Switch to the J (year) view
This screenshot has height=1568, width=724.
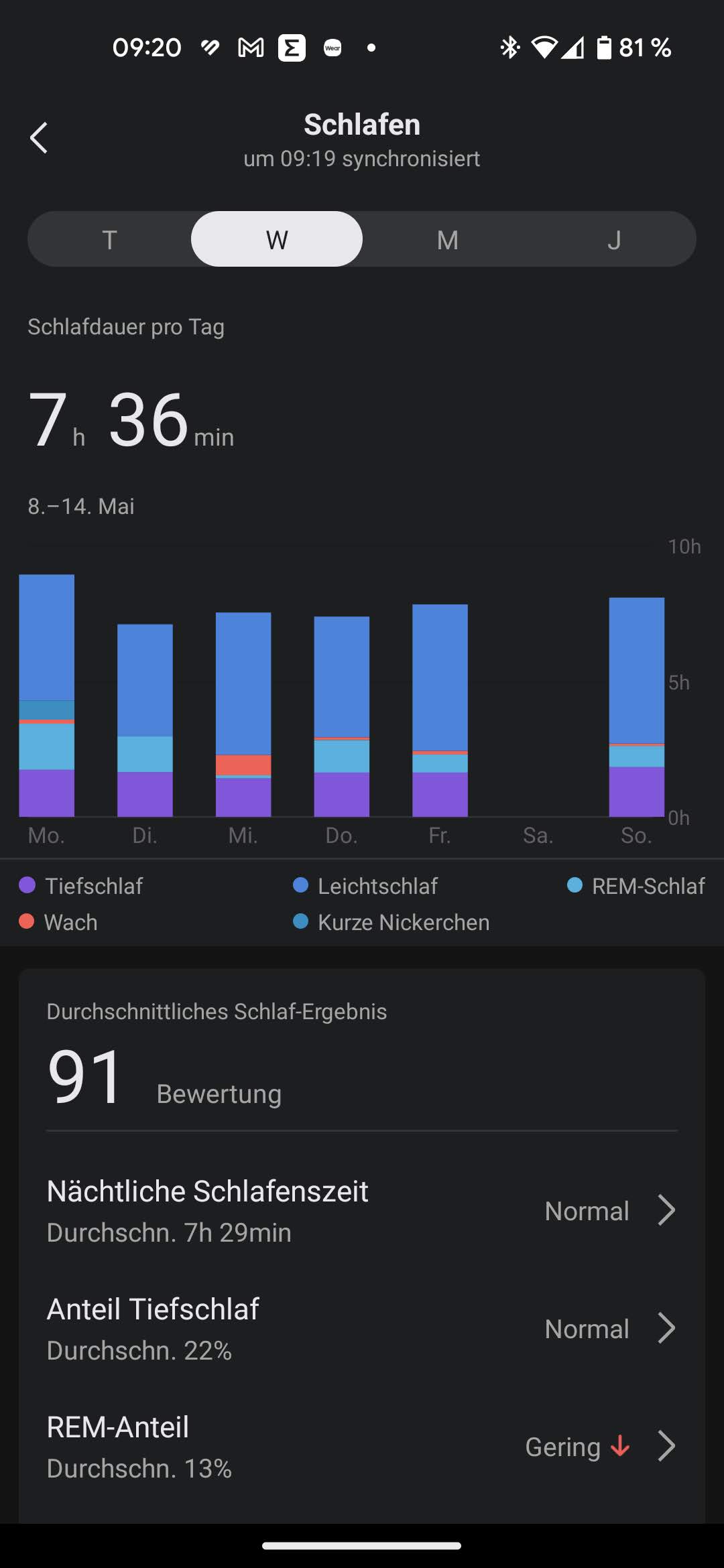tap(613, 239)
